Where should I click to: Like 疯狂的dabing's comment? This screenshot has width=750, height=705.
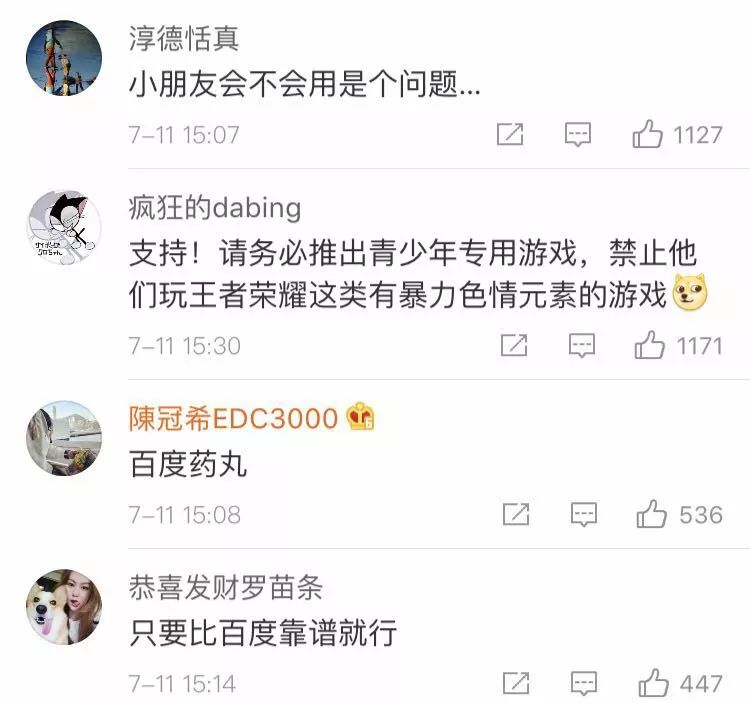(650, 345)
